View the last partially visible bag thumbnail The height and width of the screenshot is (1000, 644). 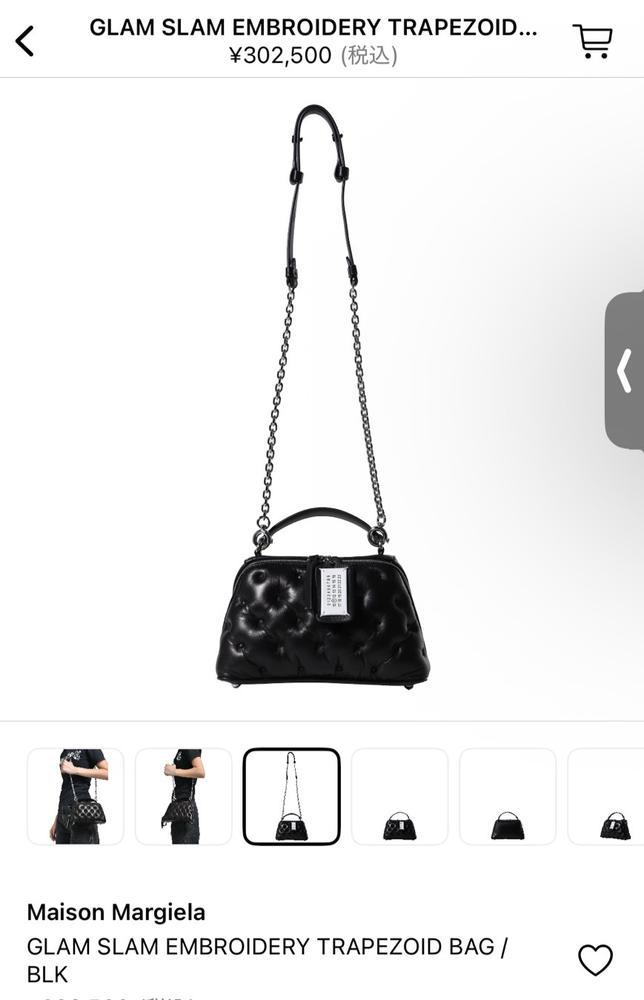[x=608, y=796]
